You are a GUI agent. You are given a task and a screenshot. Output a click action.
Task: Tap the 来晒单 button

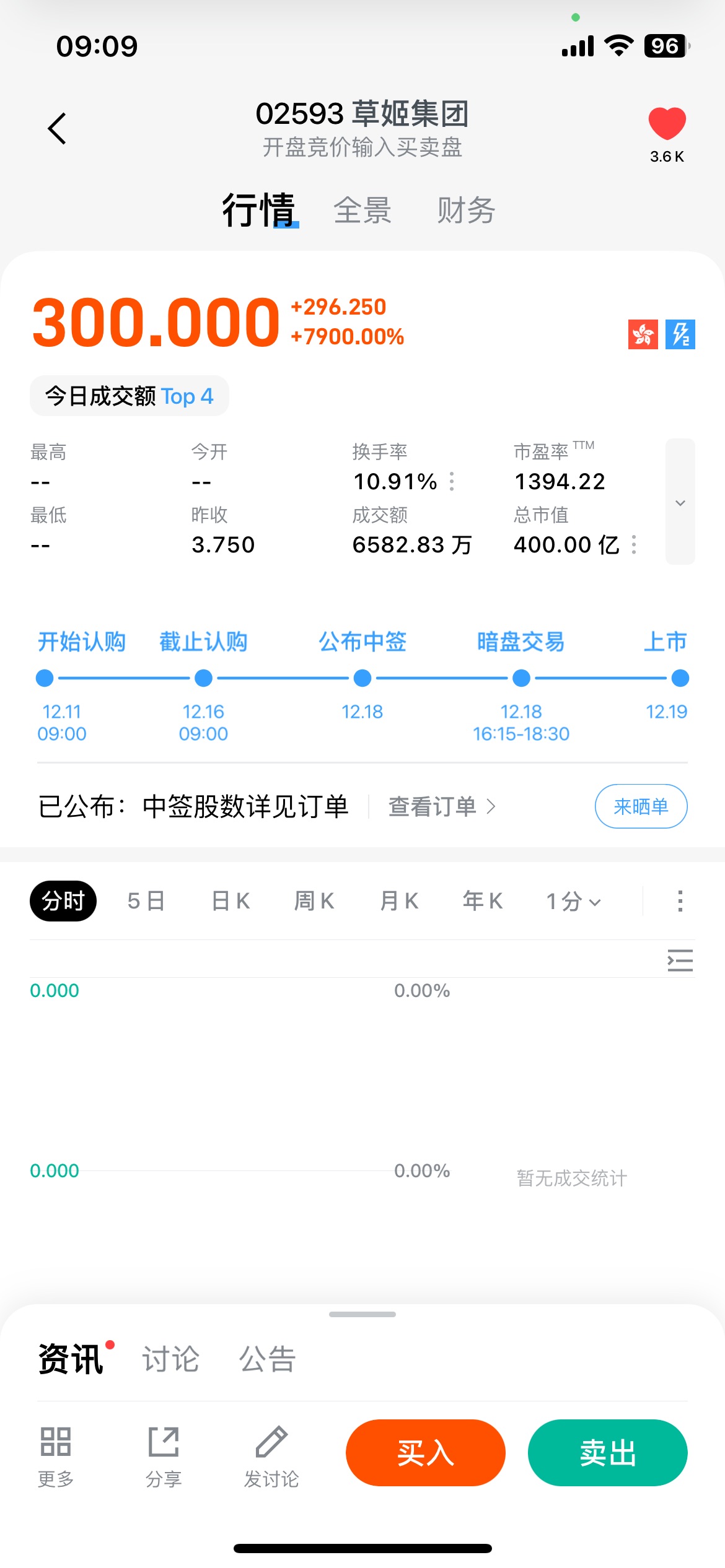click(x=641, y=806)
